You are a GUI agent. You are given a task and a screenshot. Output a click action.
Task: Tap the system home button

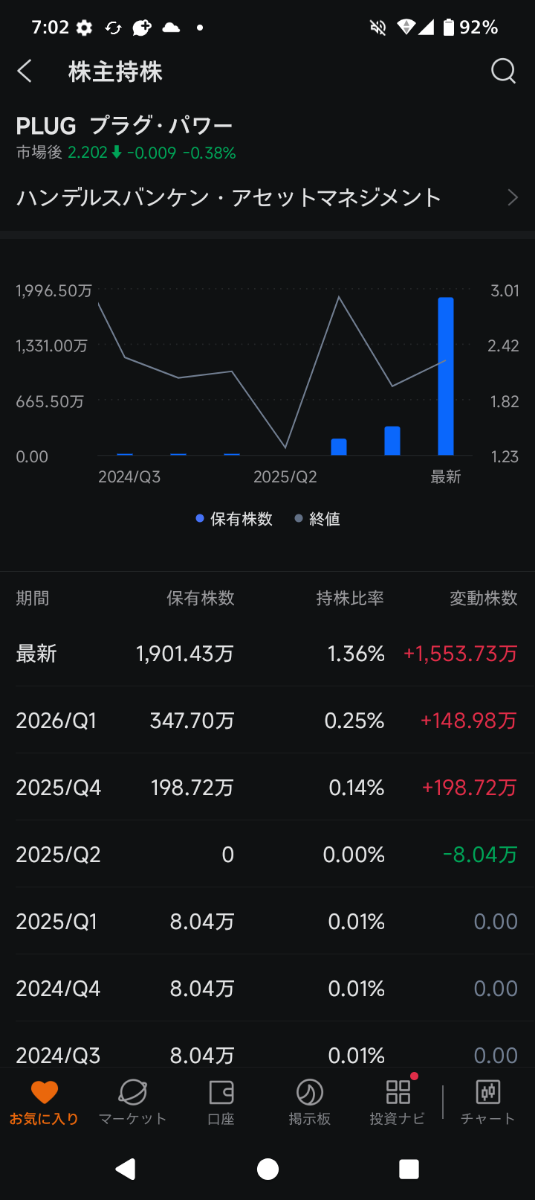pos(267,1169)
